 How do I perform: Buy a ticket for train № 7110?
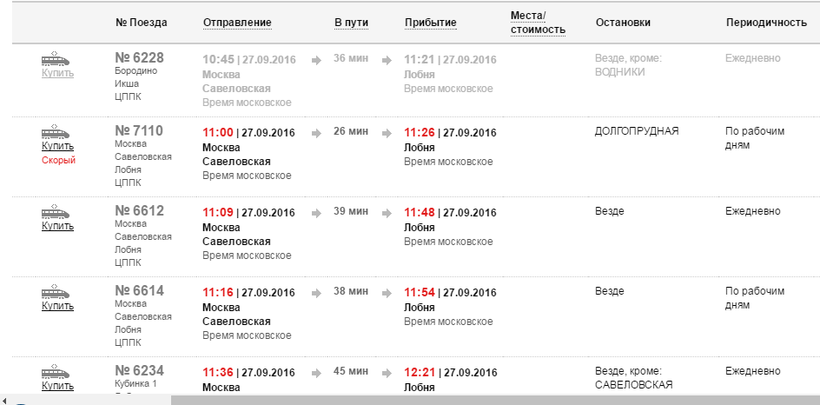[57, 146]
